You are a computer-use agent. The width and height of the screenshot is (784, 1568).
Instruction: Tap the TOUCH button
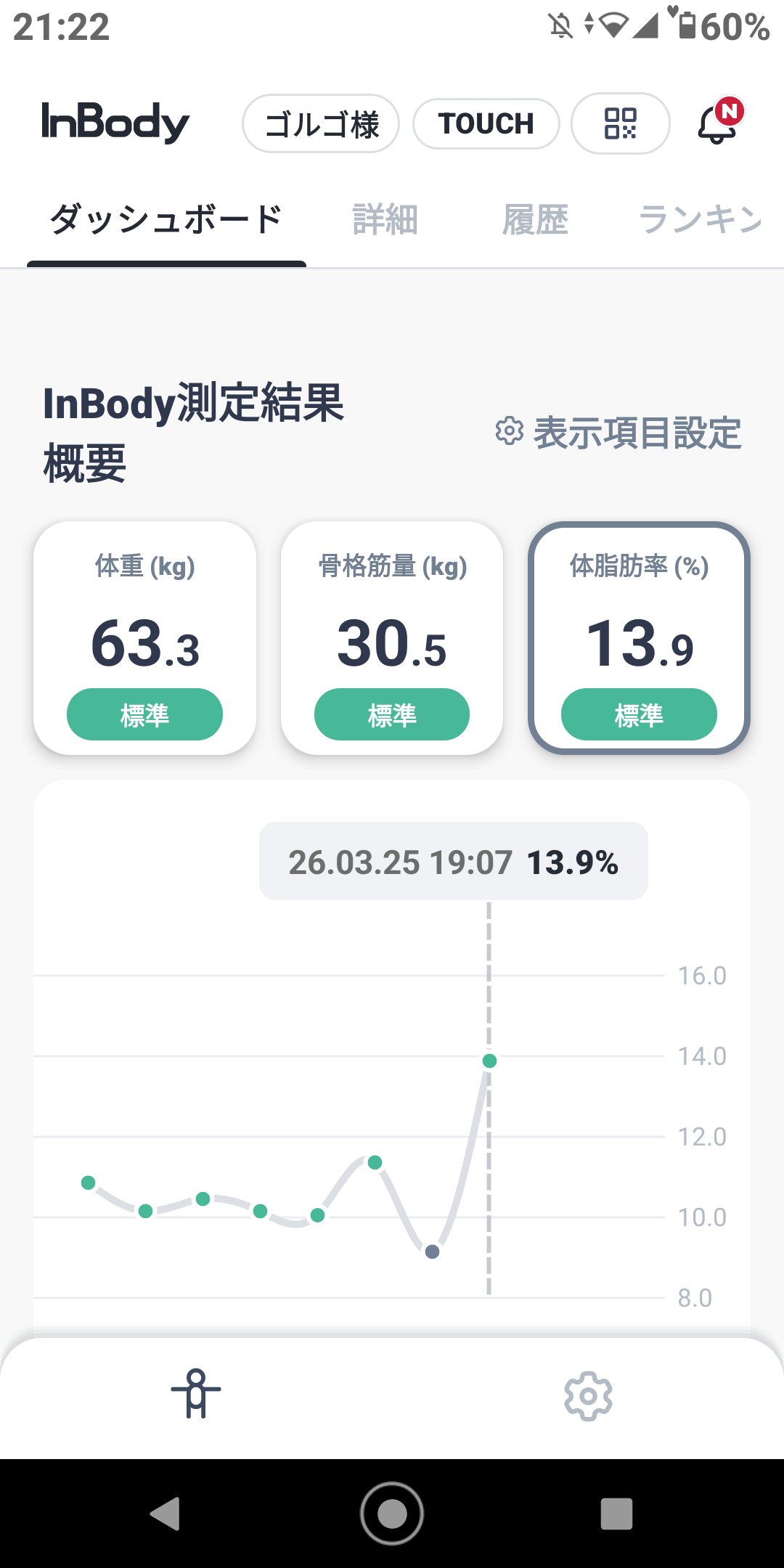click(486, 123)
